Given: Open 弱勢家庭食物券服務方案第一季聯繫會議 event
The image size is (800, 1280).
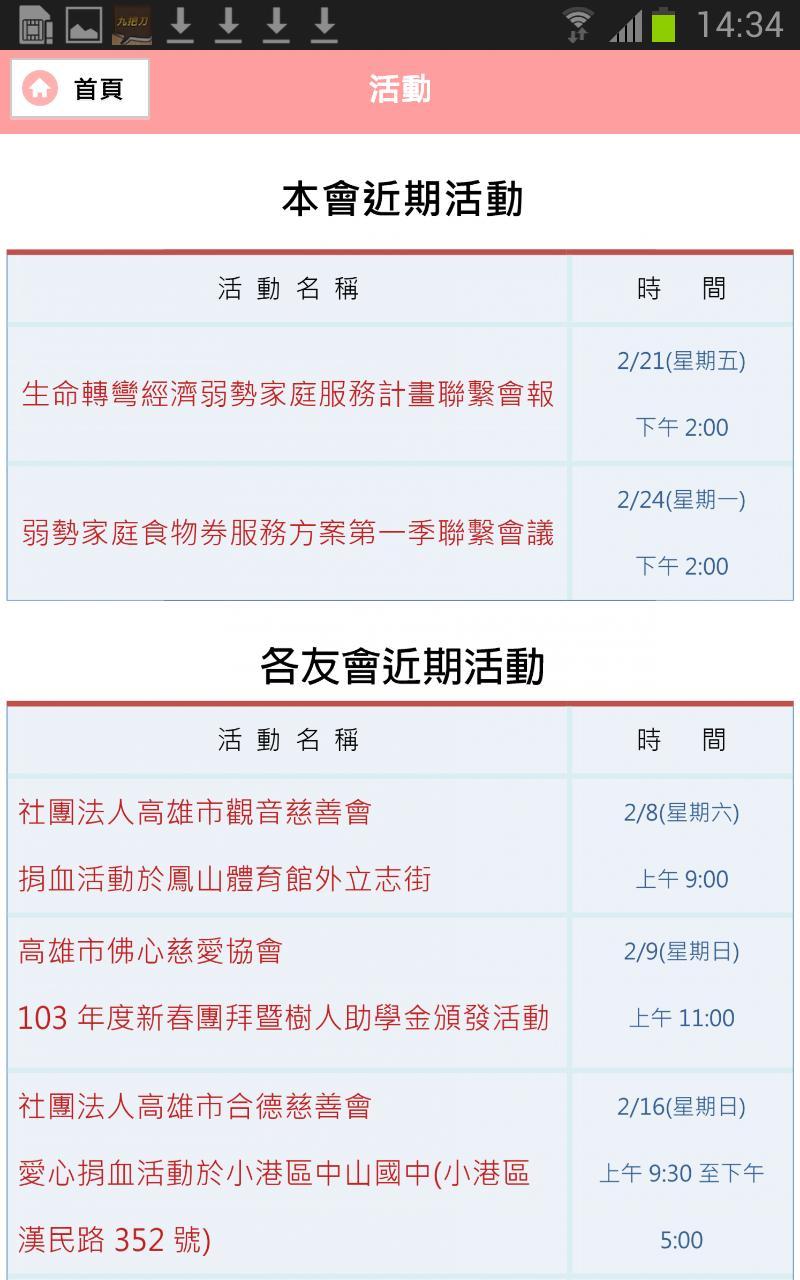Looking at the screenshot, I should [288, 532].
